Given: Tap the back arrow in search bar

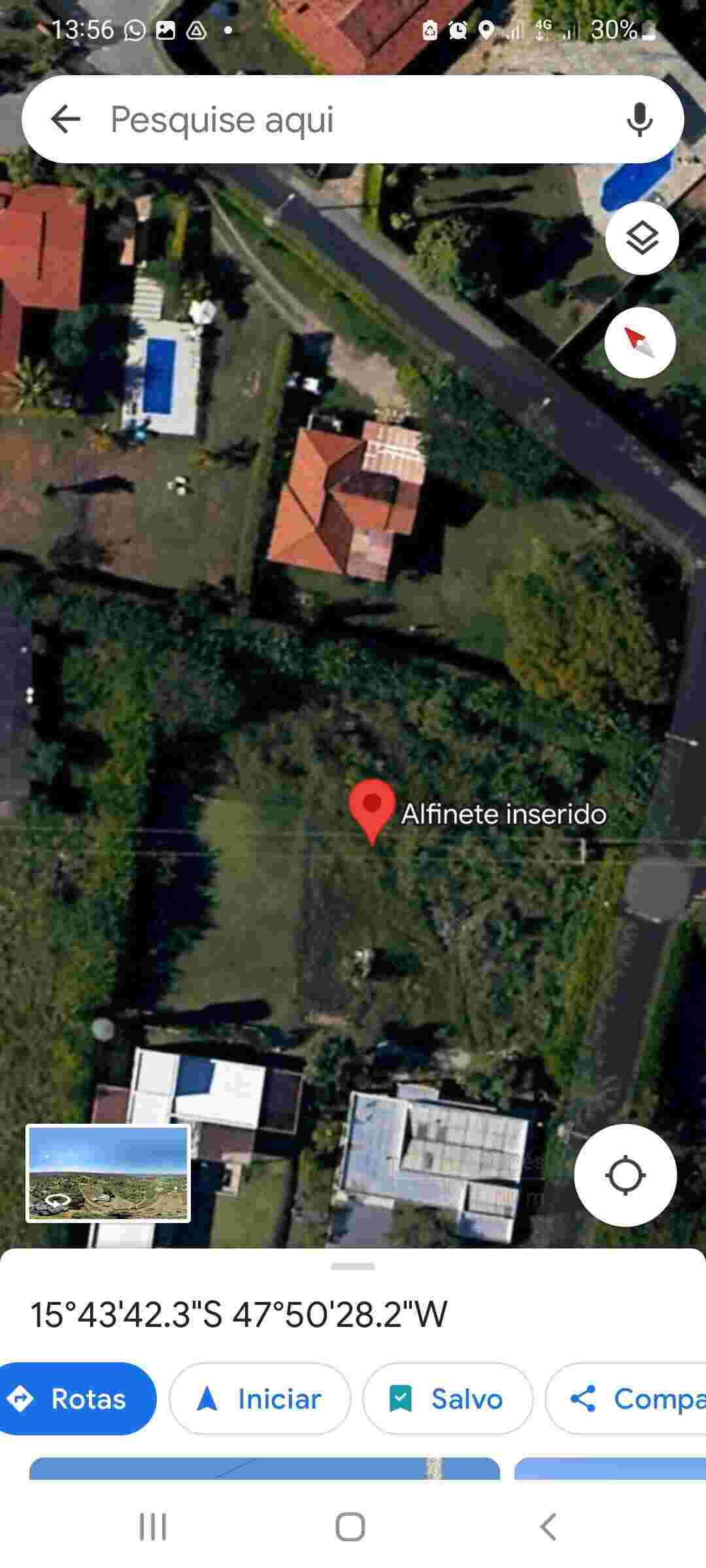Looking at the screenshot, I should [x=65, y=120].
